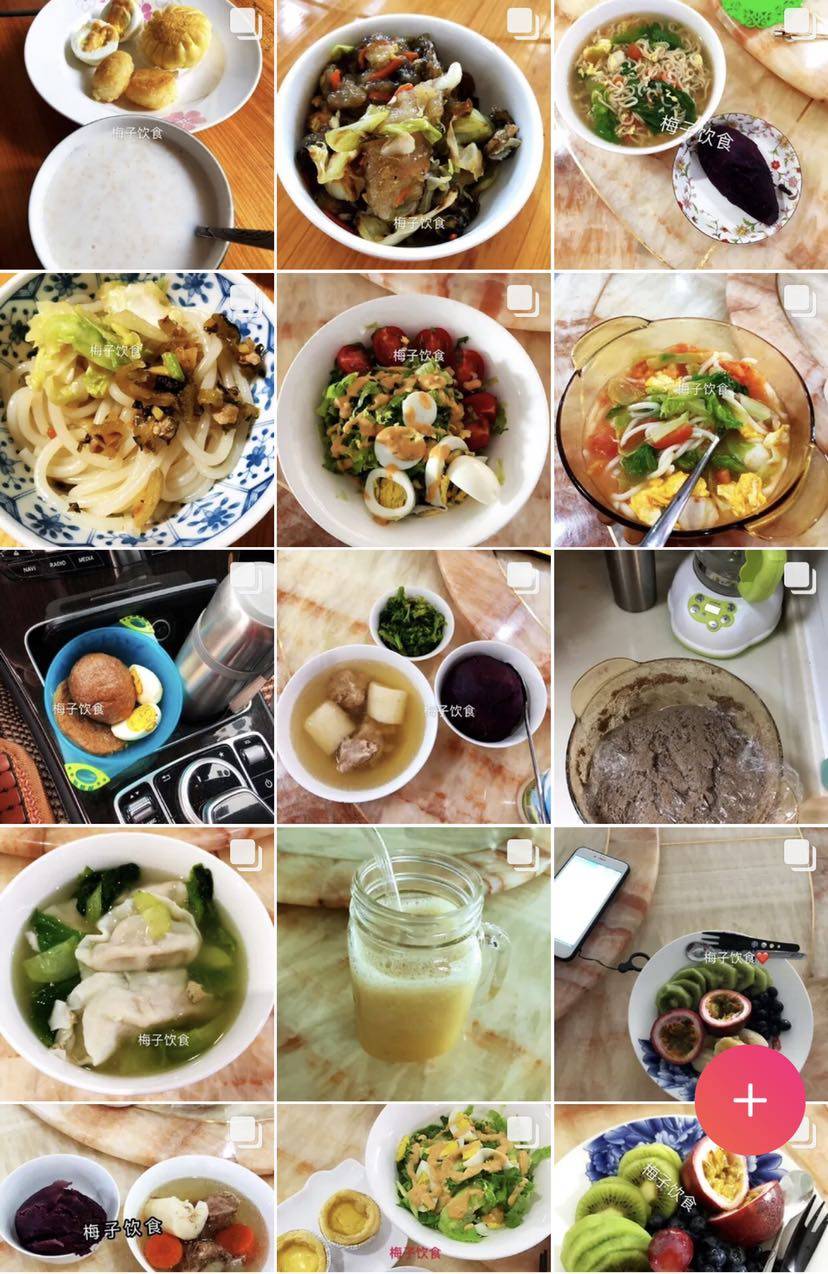The height and width of the screenshot is (1274, 828).
Task: Open the salad with cherry tomatoes and eggs post
Action: (x=414, y=410)
